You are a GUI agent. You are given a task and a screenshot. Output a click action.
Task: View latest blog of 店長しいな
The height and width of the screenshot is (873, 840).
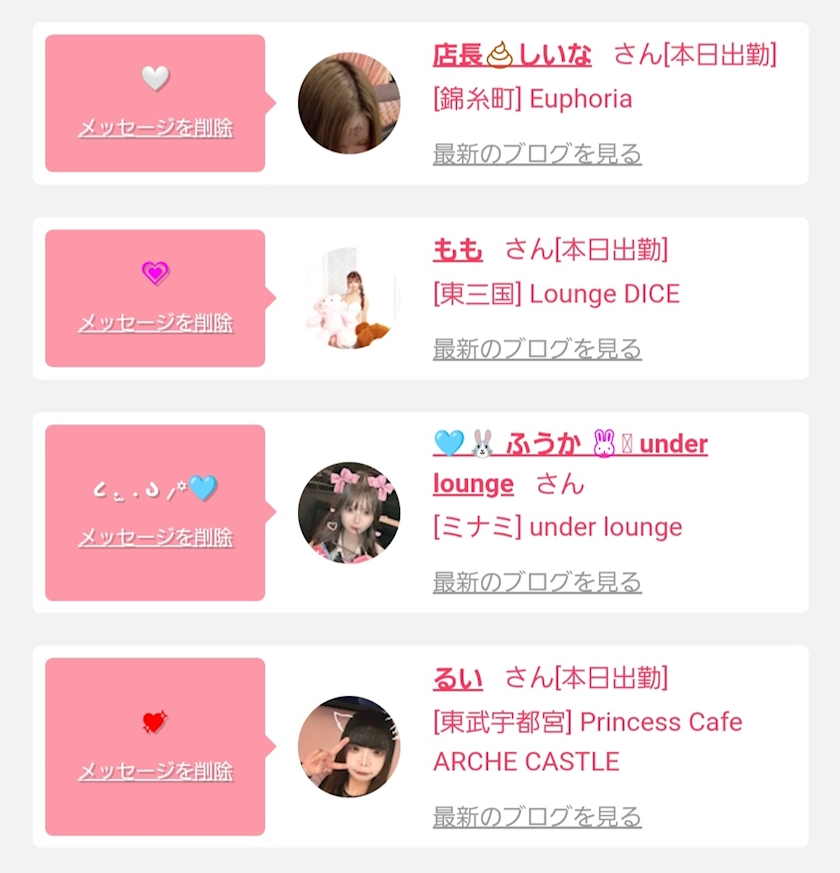(x=537, y=154)
